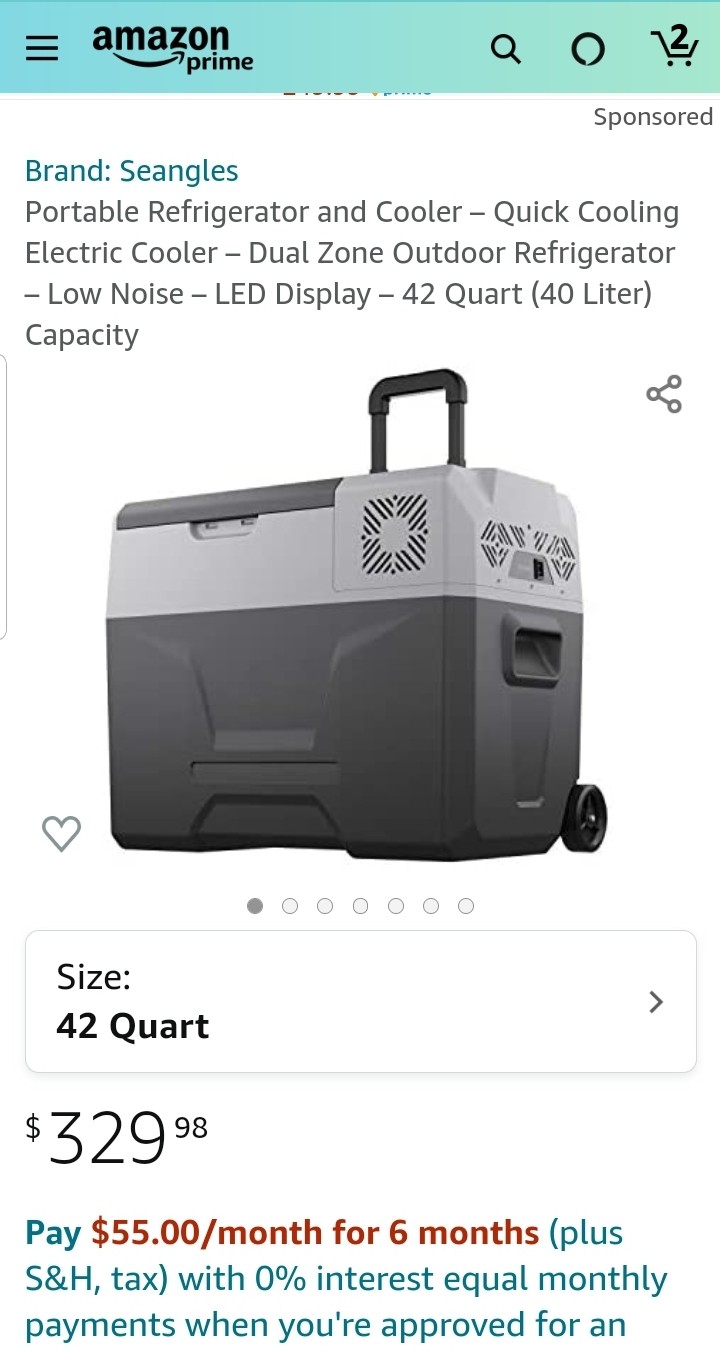Open the shopping cart with 2 items

click(674, 46)
